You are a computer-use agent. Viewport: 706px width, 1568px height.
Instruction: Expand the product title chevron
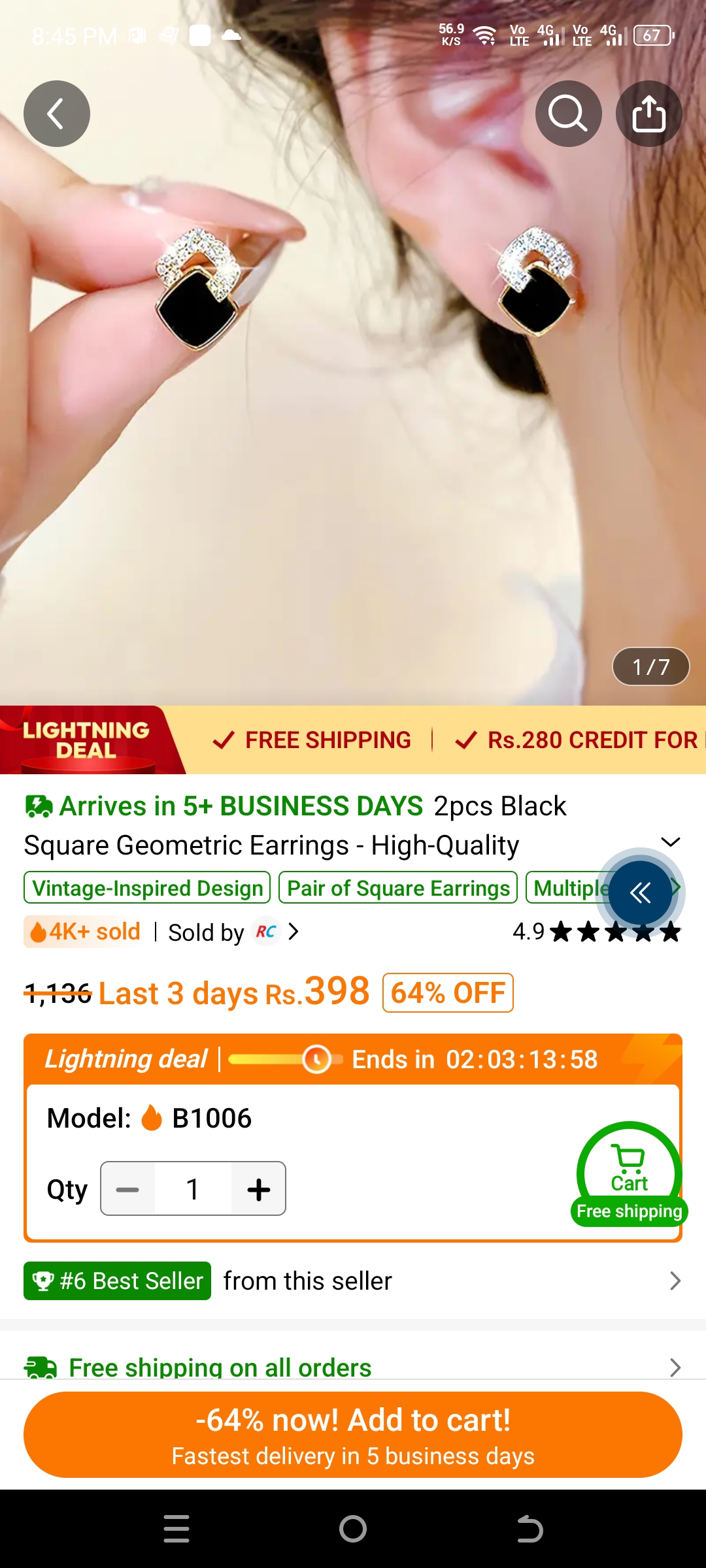pyautogui.click(x=671, y=841)
